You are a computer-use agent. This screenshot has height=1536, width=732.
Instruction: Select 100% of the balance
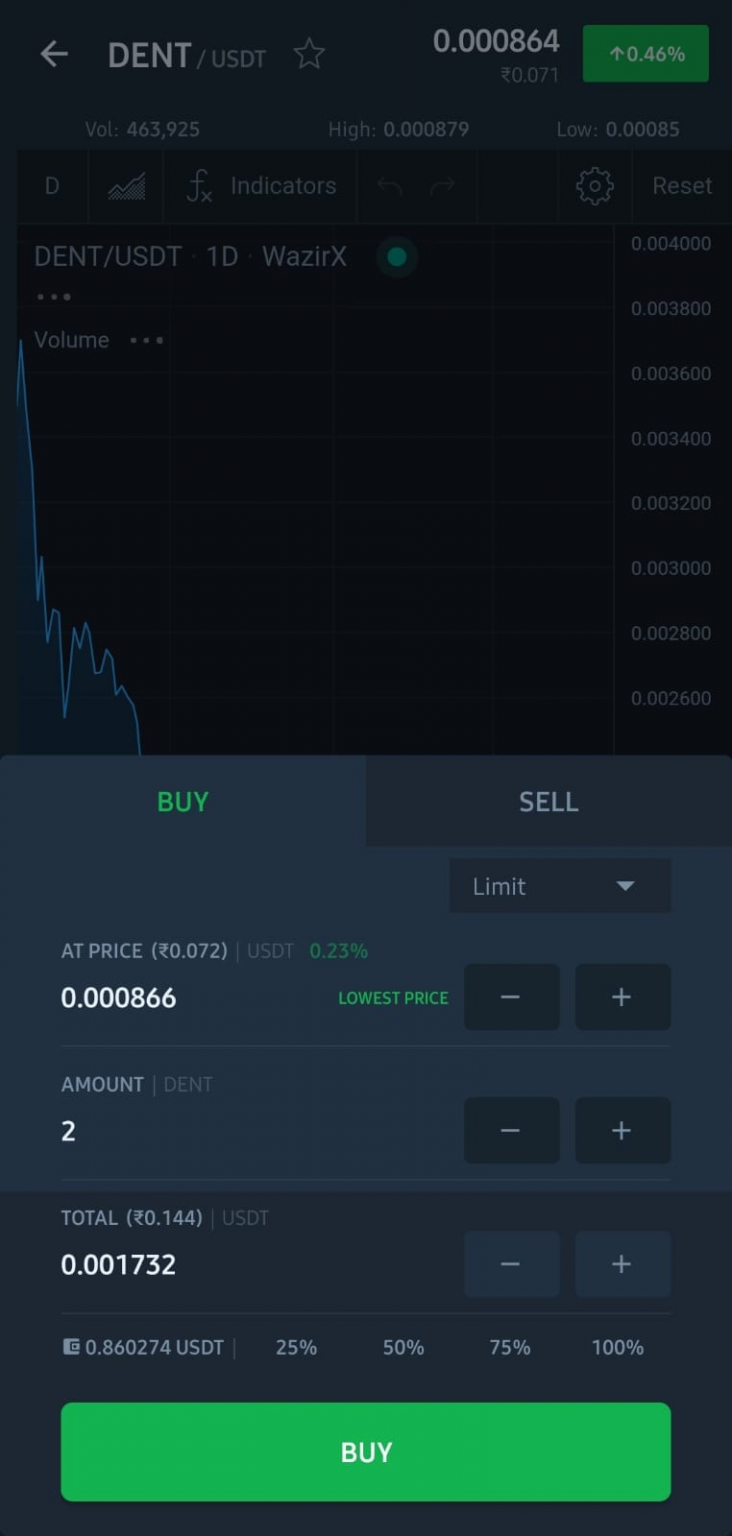tap(617, 1348)
